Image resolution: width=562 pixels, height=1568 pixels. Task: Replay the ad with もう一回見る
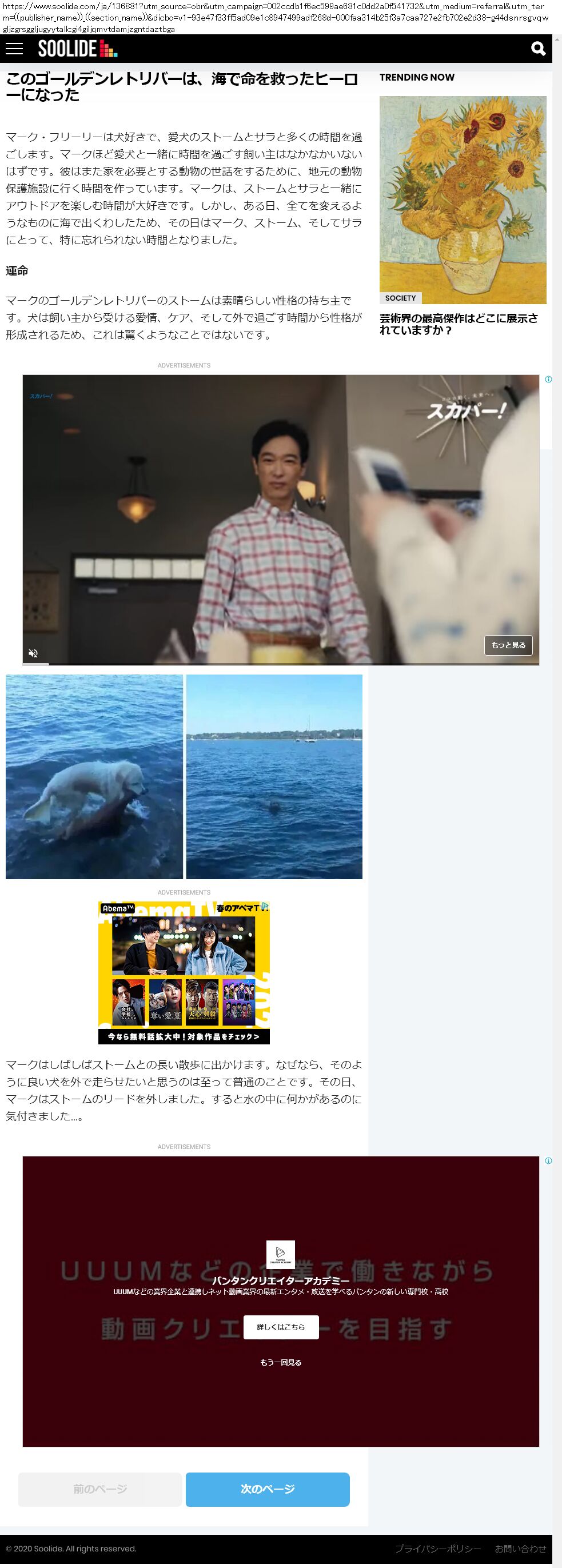coord(281,1362)
